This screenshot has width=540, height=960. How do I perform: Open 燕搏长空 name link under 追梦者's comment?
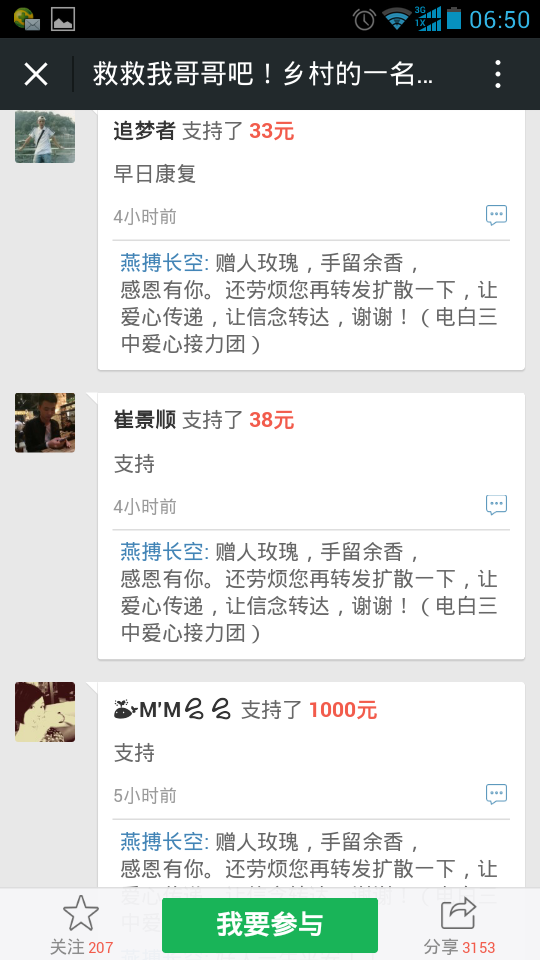tap(165, 263)
